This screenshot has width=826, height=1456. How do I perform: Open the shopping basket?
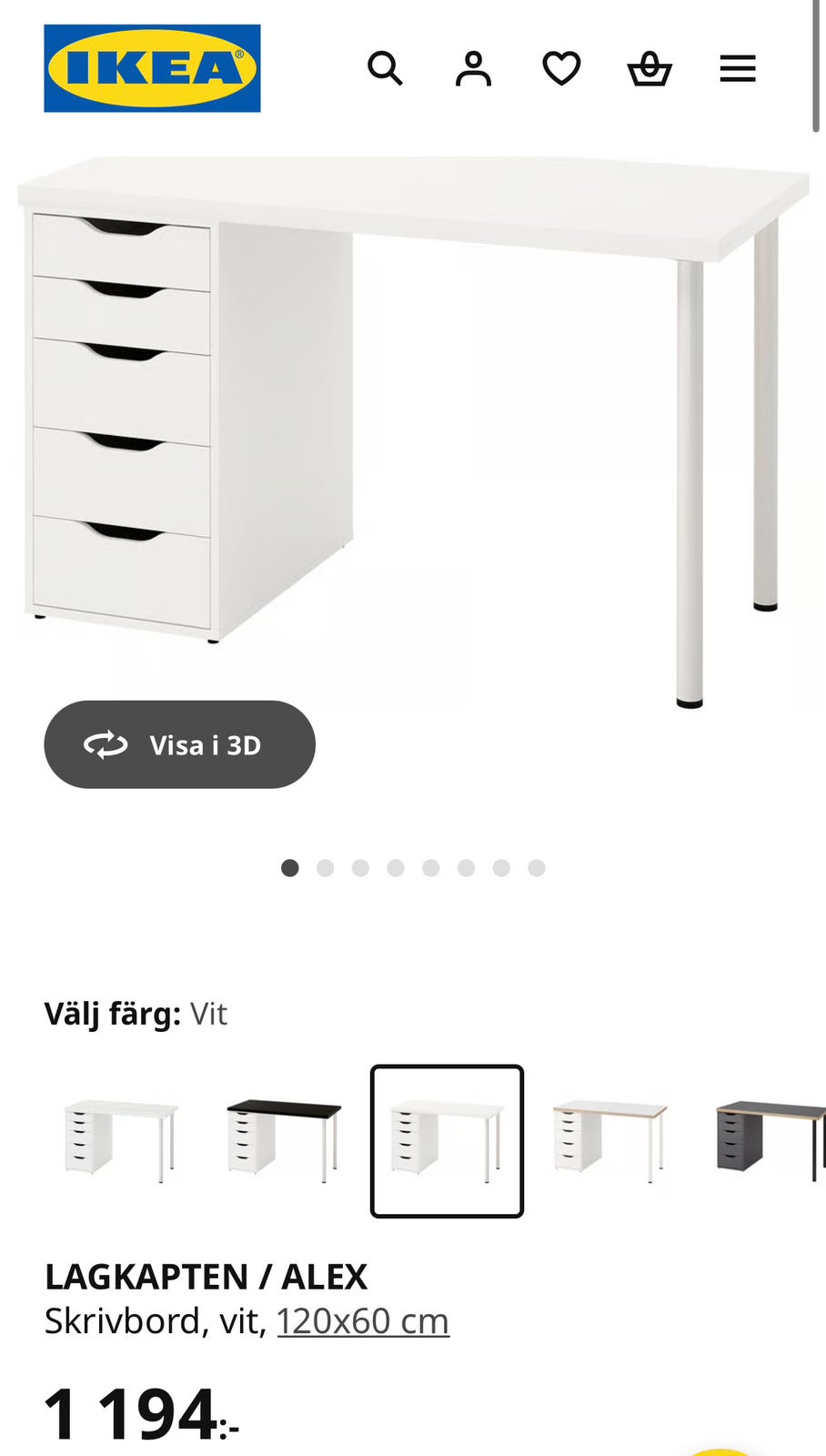(650, 67)
